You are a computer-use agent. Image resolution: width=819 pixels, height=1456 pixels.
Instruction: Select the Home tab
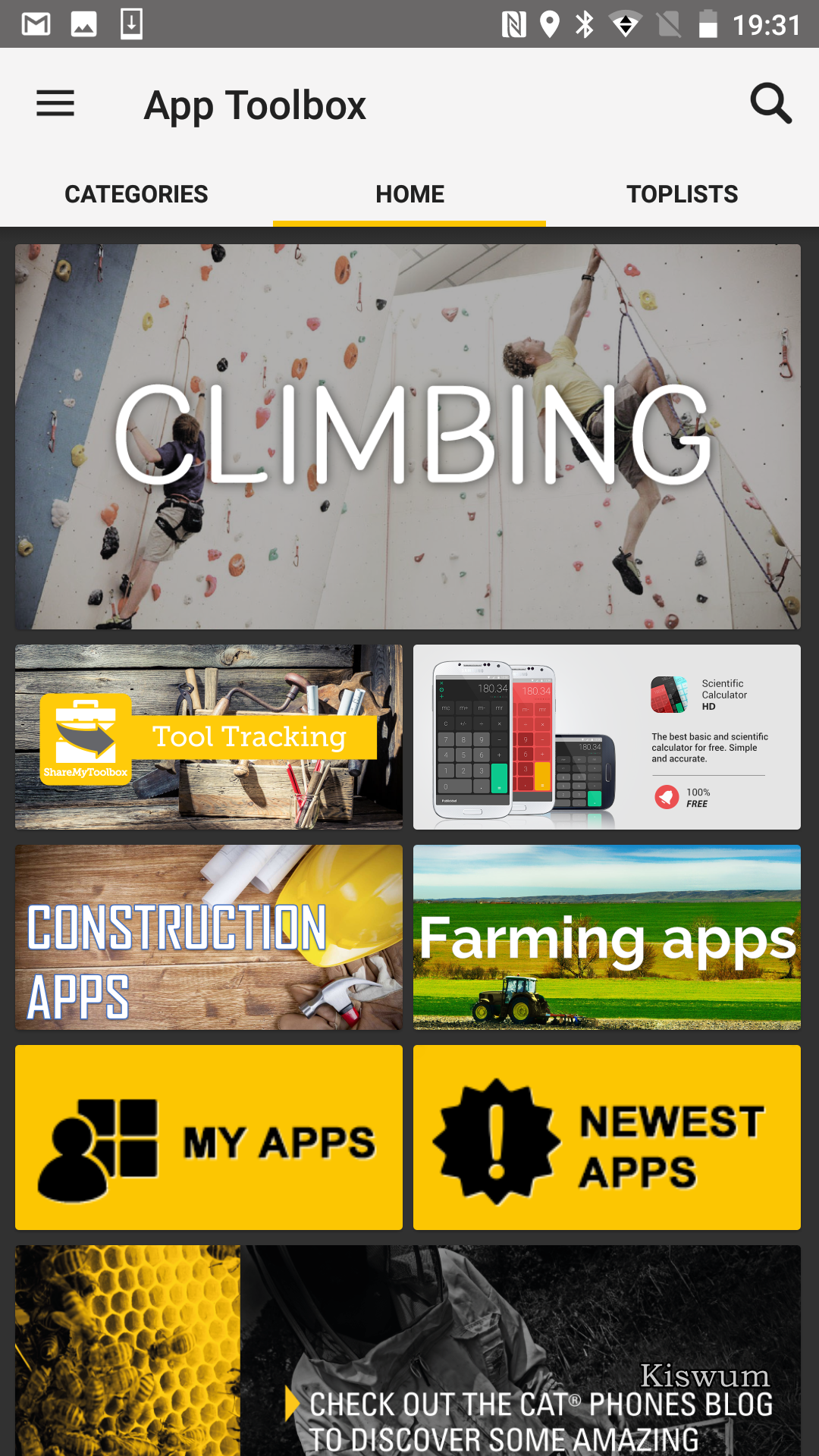409,194
